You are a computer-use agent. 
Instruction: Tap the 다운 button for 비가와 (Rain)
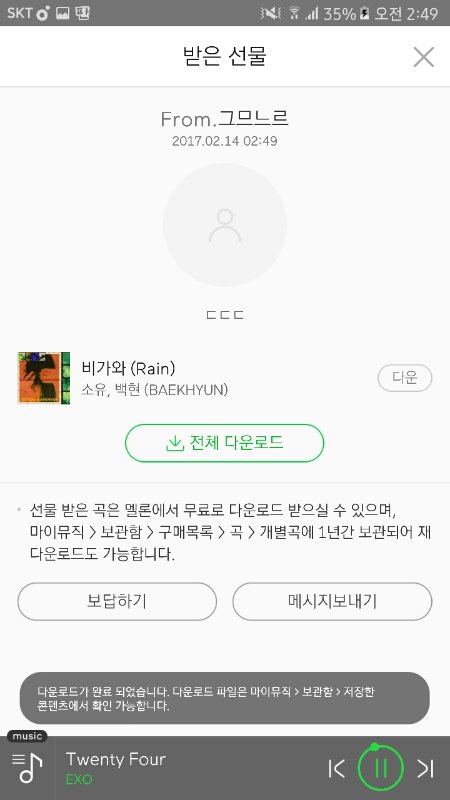tap(405, 378)
